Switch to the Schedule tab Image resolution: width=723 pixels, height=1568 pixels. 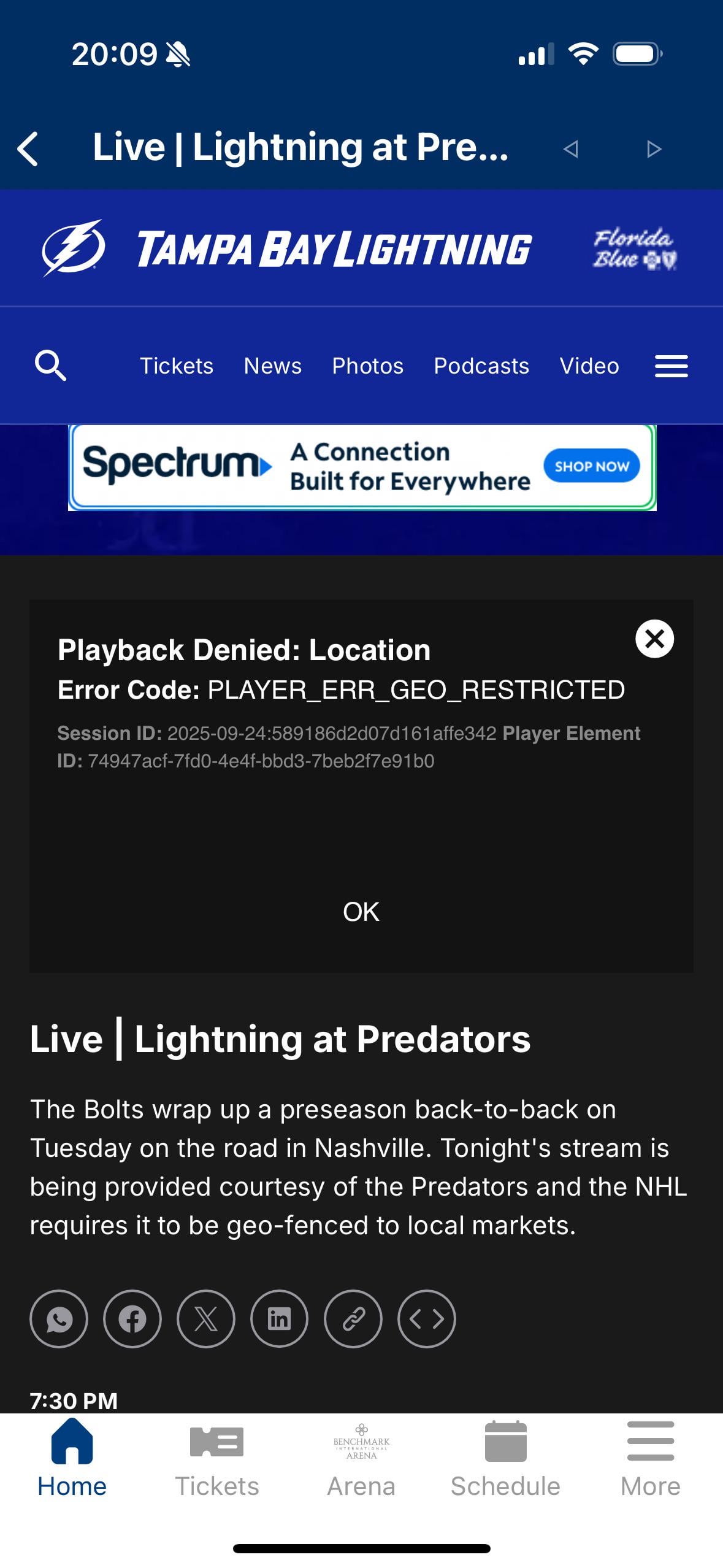[x=505, y=1460]
